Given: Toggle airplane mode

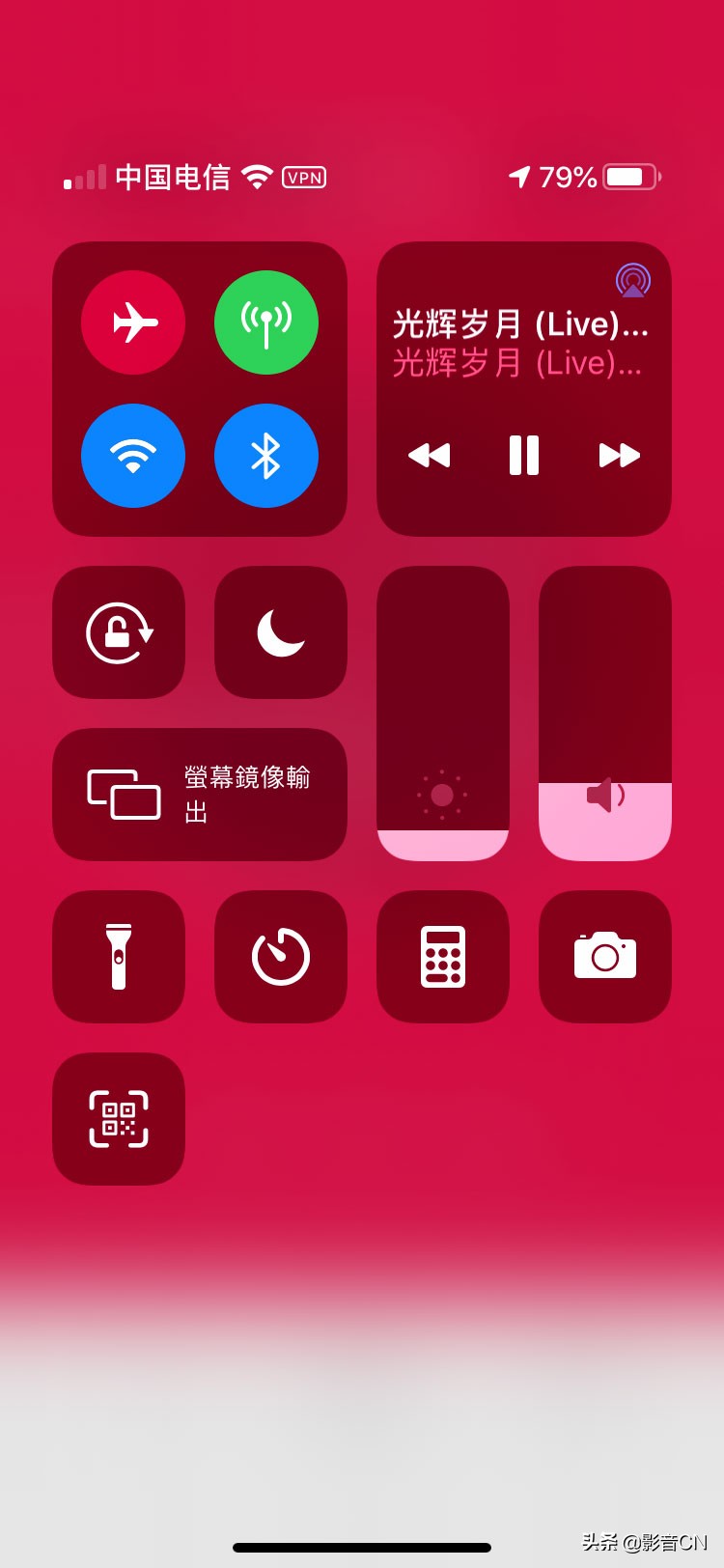Looking at the screenshot, I should [133, 322].
